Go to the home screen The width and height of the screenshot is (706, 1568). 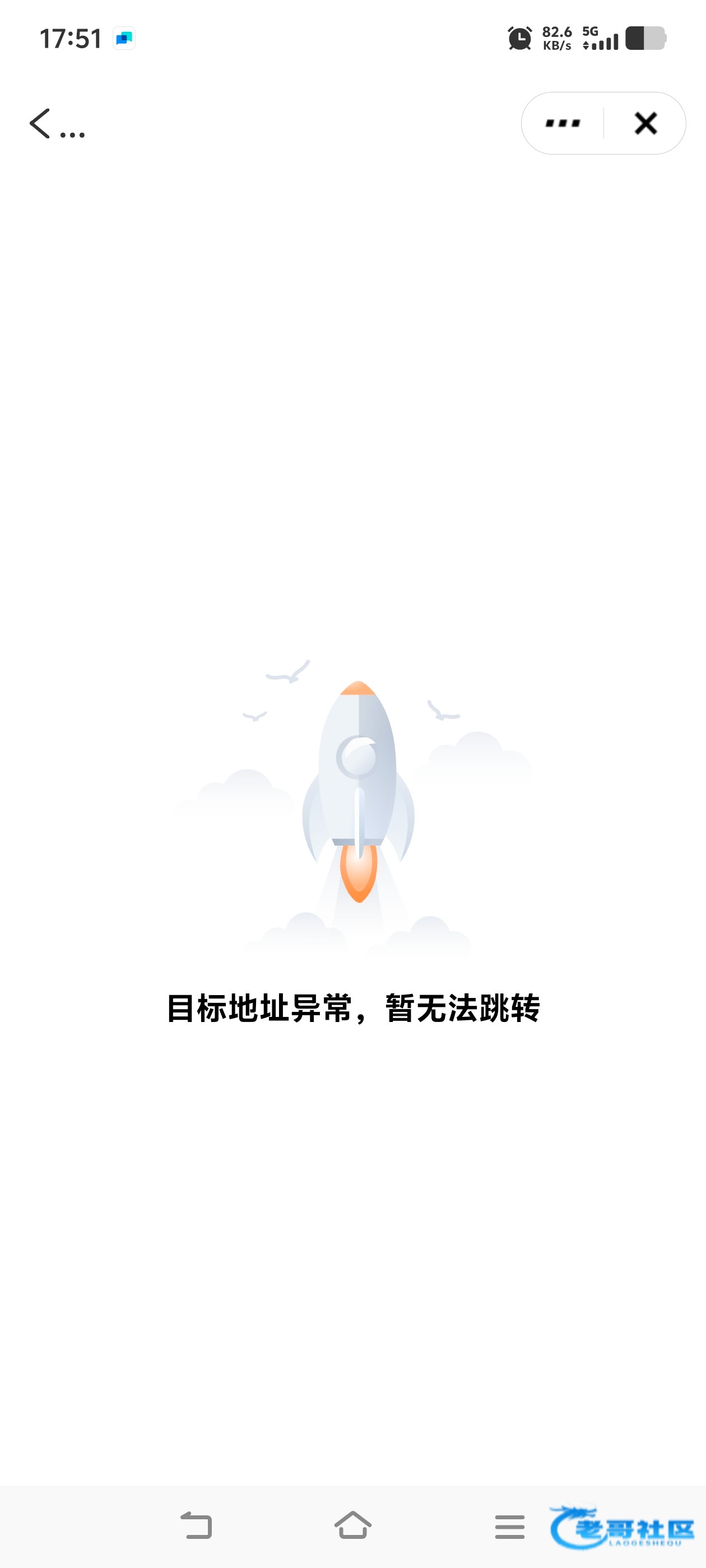tap(352, 1525)
